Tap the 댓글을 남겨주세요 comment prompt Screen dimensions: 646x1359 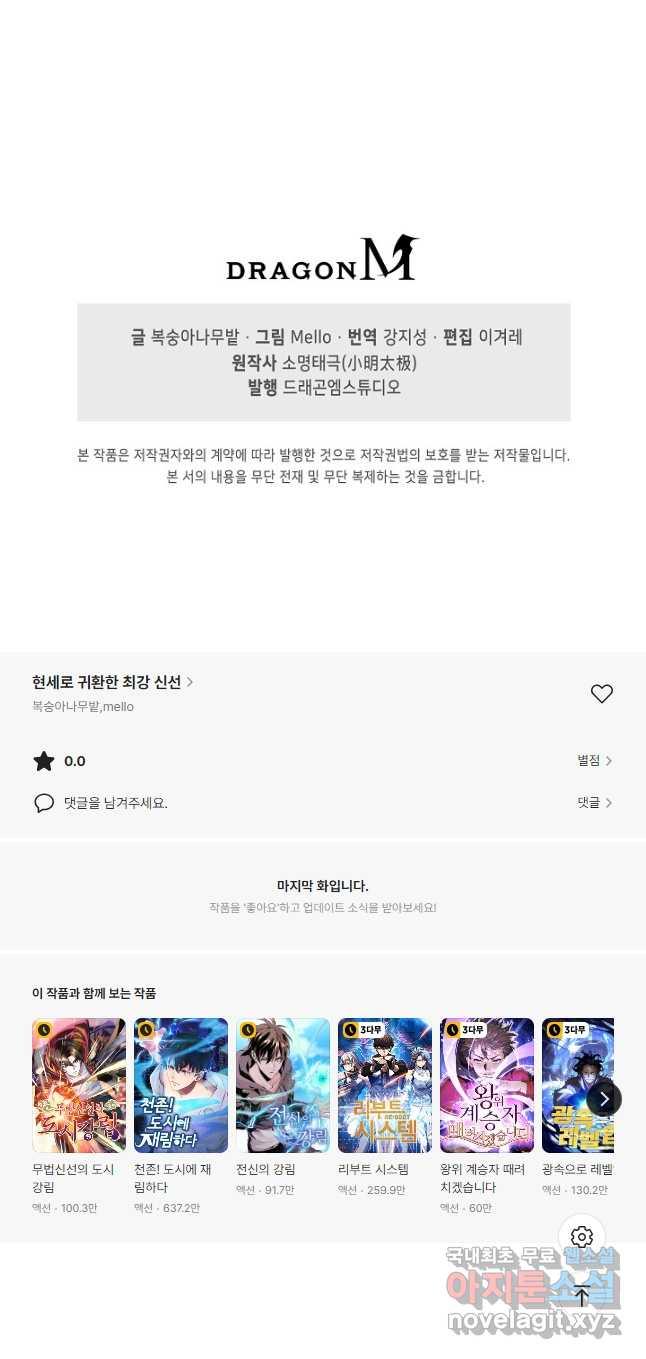(x=115, y=803)
